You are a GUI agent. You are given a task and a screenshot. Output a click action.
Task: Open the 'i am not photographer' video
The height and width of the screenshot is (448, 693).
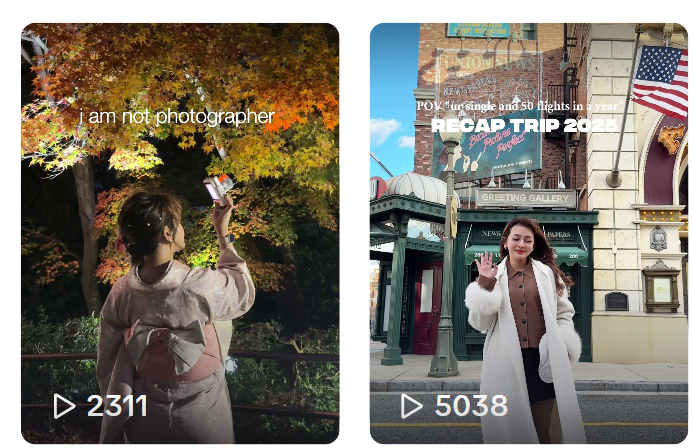[180, 233]
